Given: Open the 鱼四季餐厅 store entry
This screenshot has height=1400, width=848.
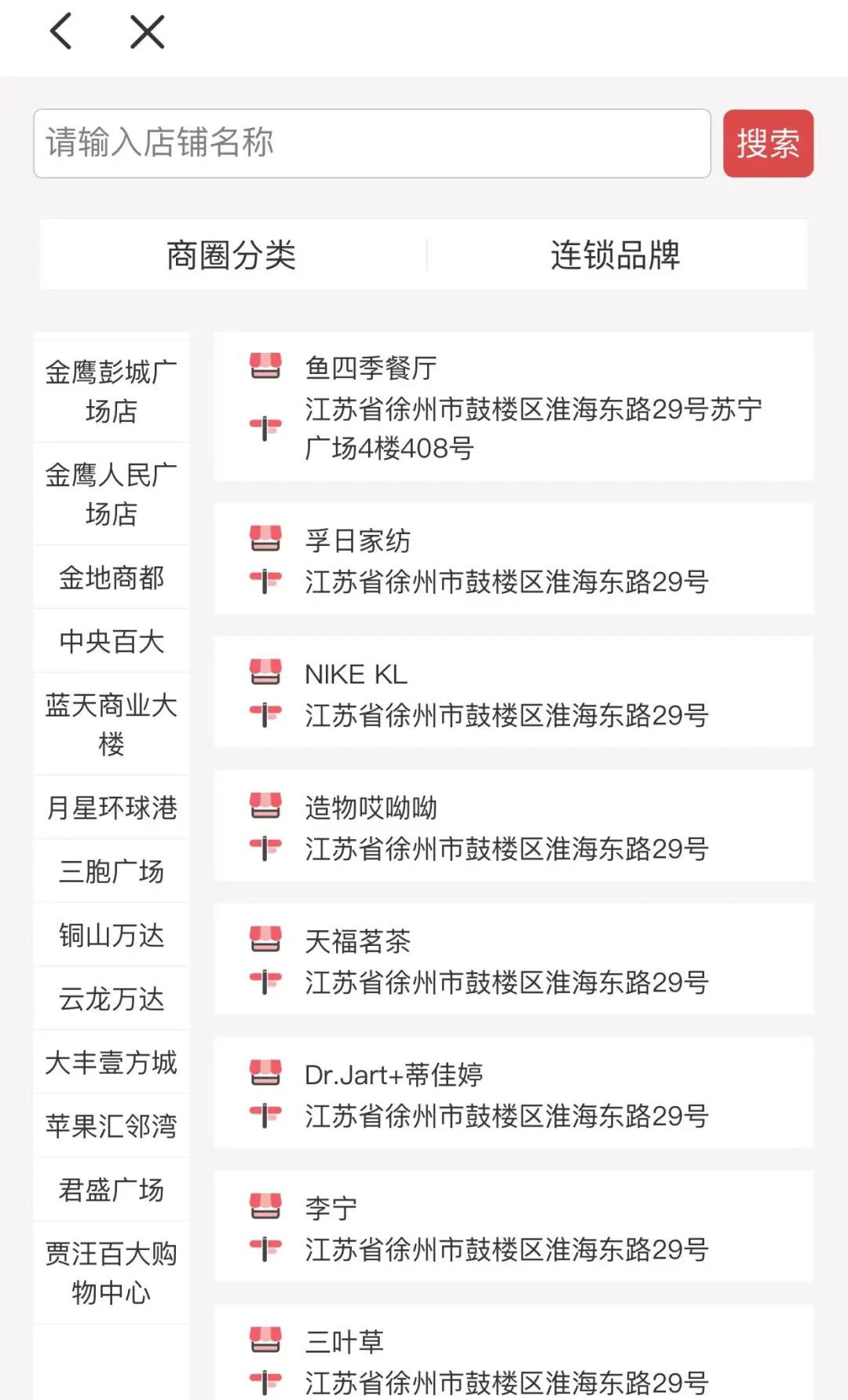Looking at the screenshot, I should point(514,407).
